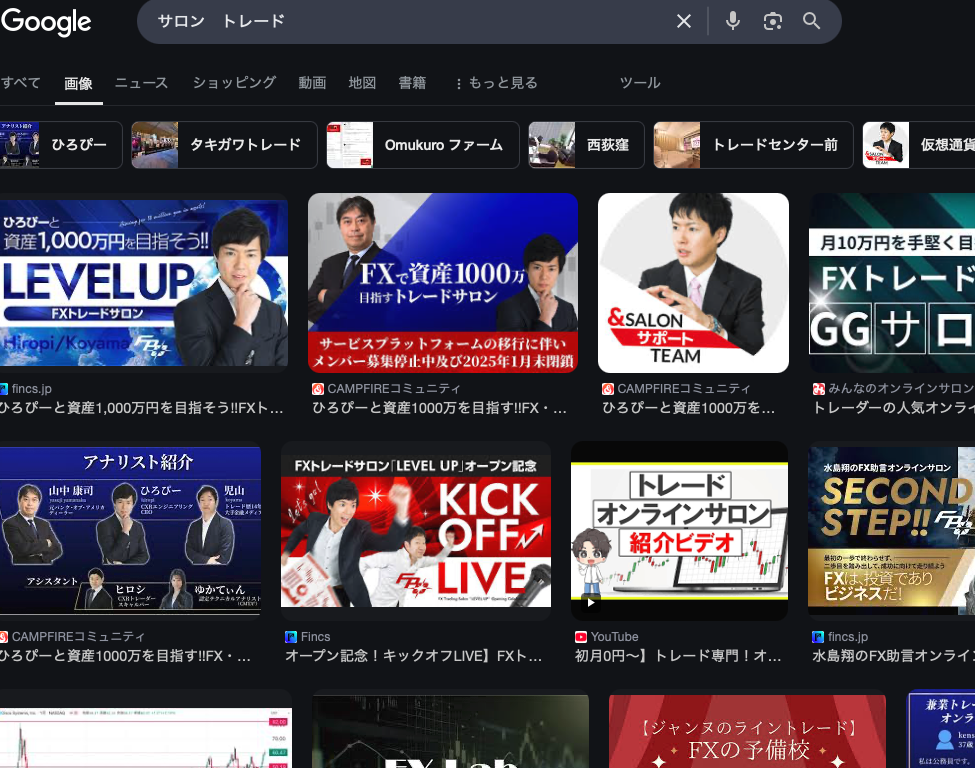
Task: Select the 西荻窪 suggestion chip
Action: tap(586, 145)
